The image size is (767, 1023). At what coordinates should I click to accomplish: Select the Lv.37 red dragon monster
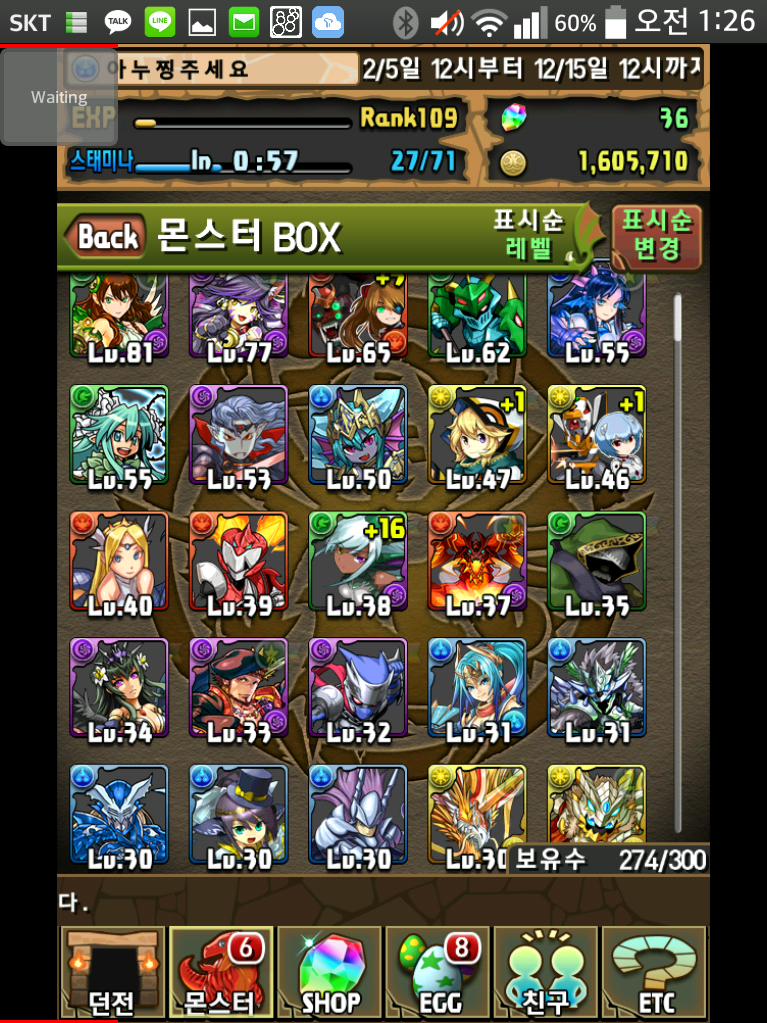pos(477,562)
